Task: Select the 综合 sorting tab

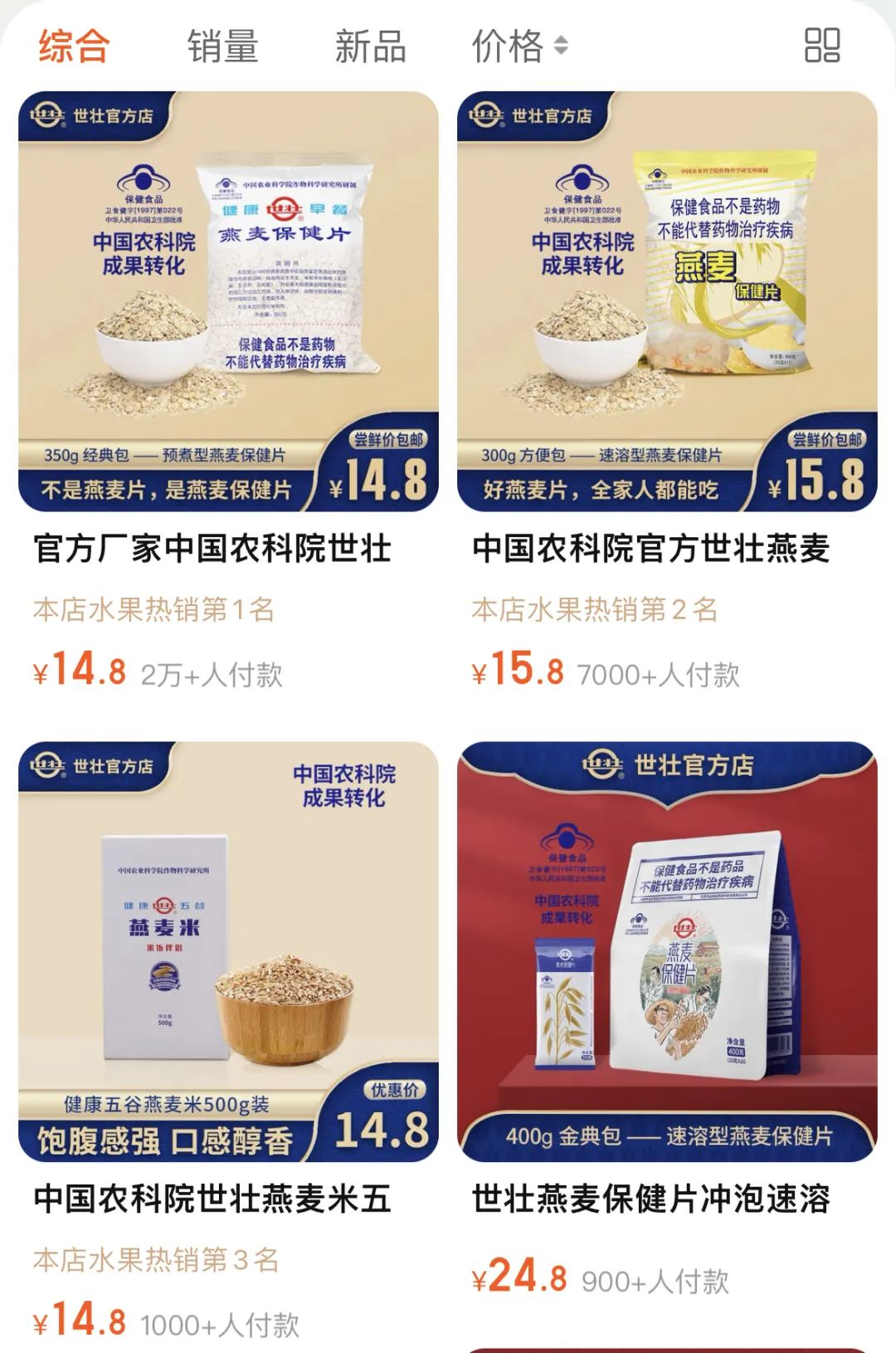Action: coord(71,48)
